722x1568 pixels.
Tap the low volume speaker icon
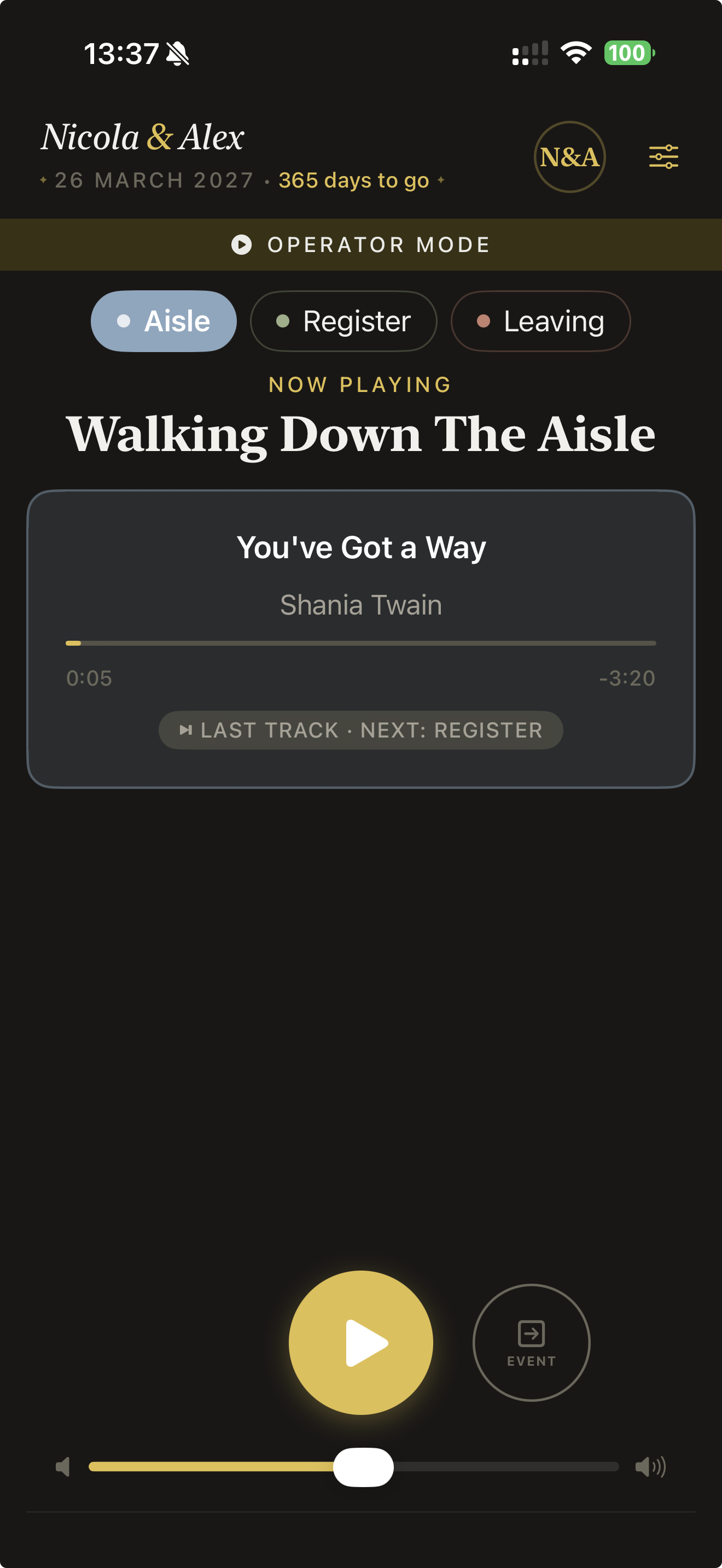63,1467
